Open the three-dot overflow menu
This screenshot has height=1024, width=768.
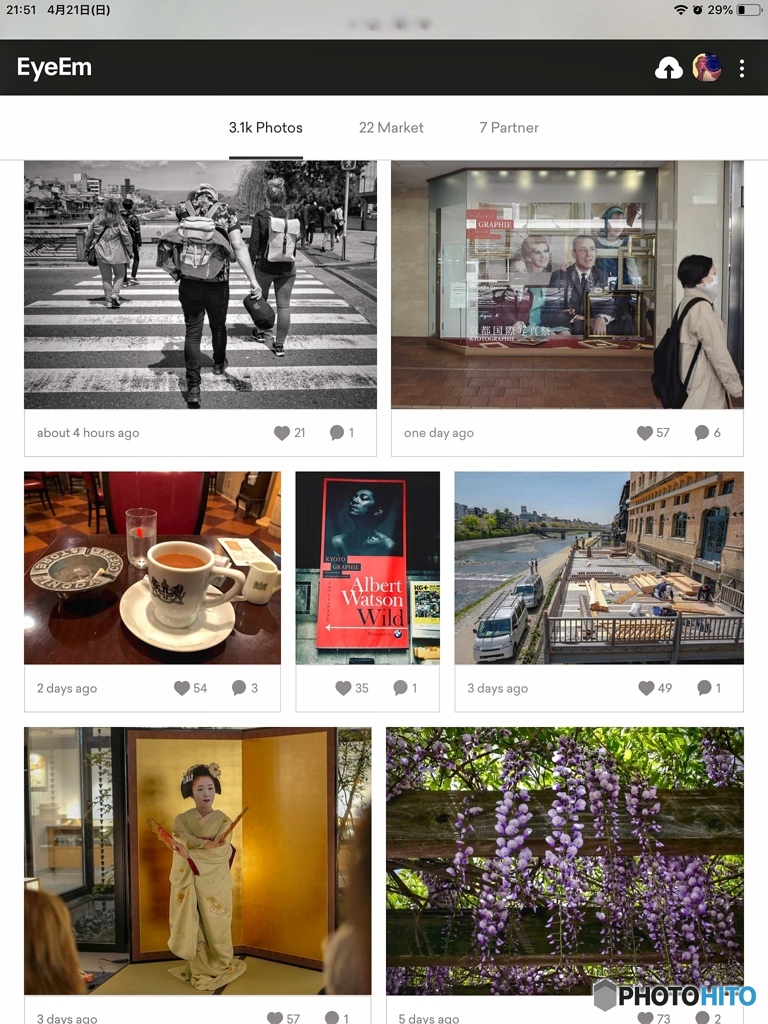coord(741,68)
